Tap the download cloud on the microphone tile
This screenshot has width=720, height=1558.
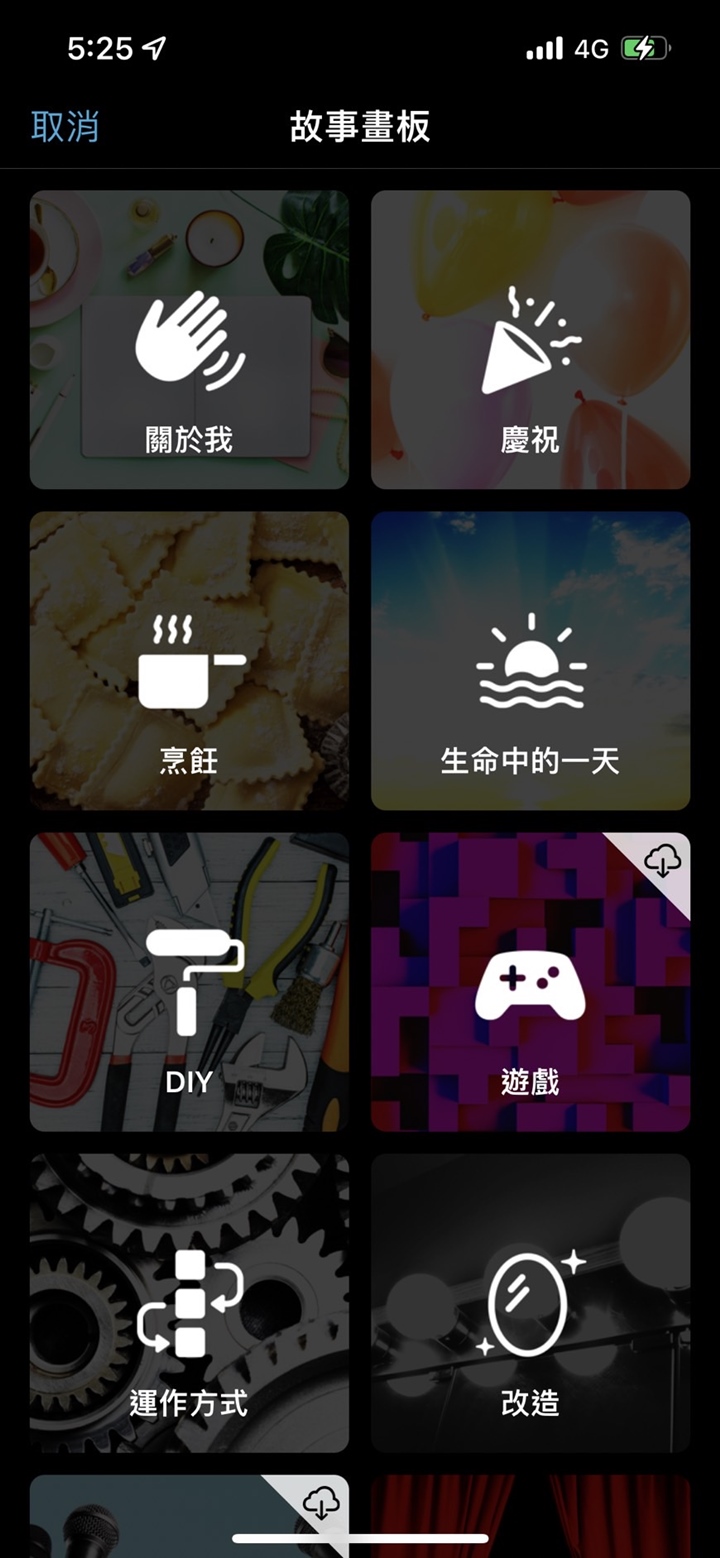coord(321,1502)
